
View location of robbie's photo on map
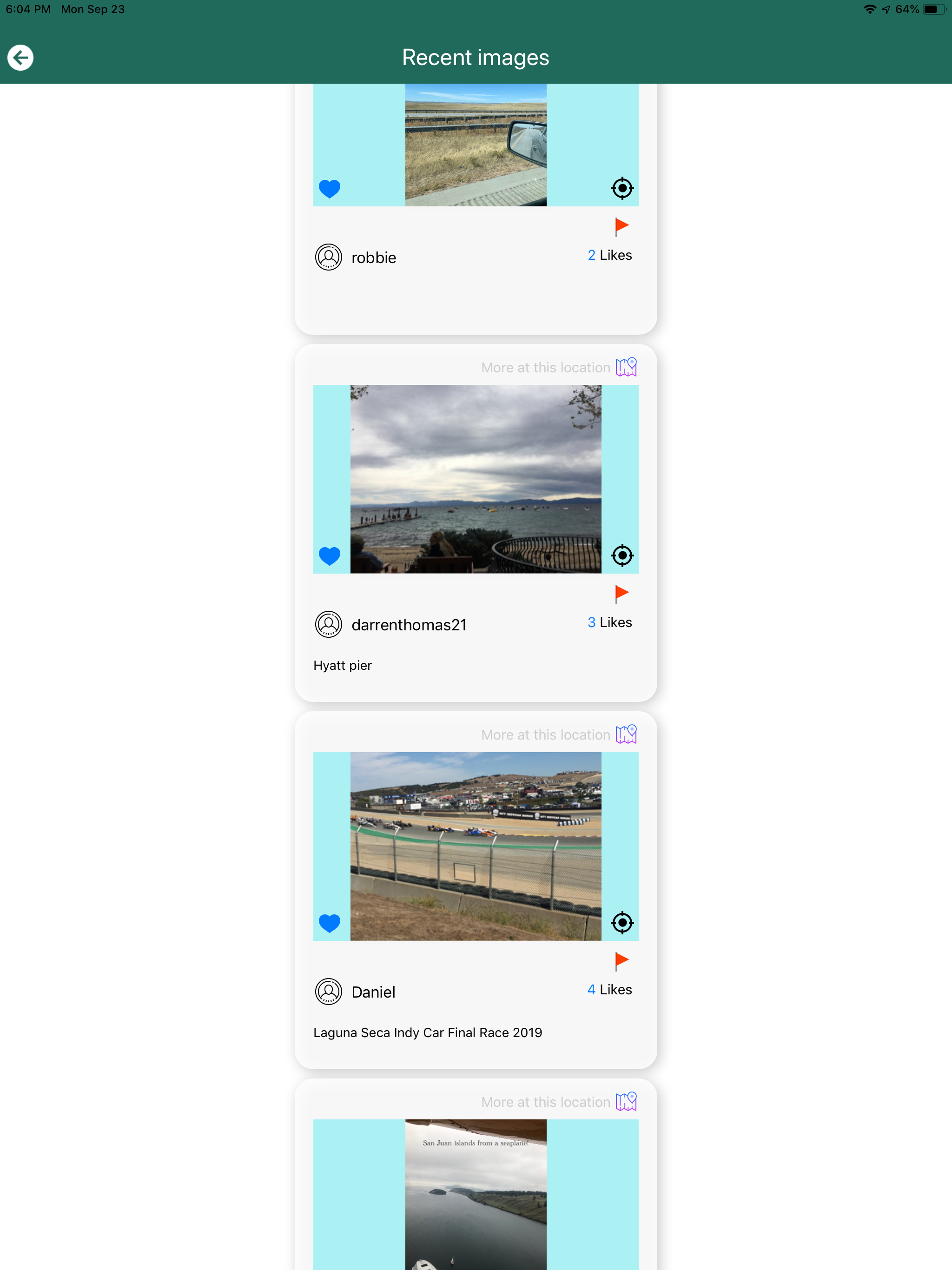[x=622, y=188]
